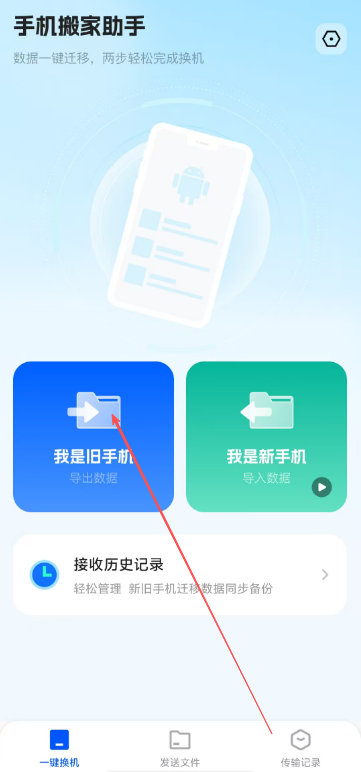Select 我是旧手机 to export data

click(x=93, y=437)
